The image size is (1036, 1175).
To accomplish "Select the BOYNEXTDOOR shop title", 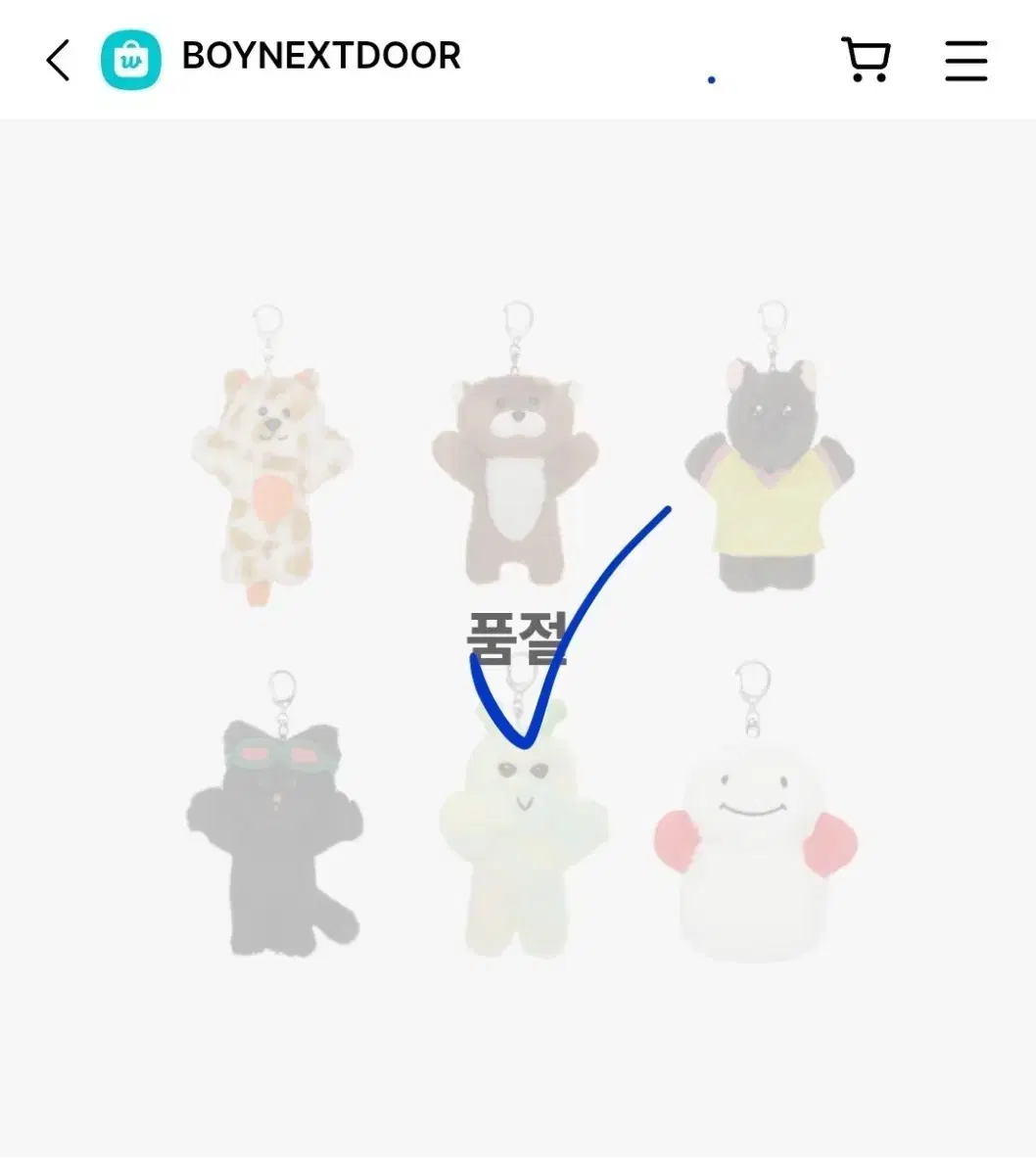I will click(x=319, y=57).
